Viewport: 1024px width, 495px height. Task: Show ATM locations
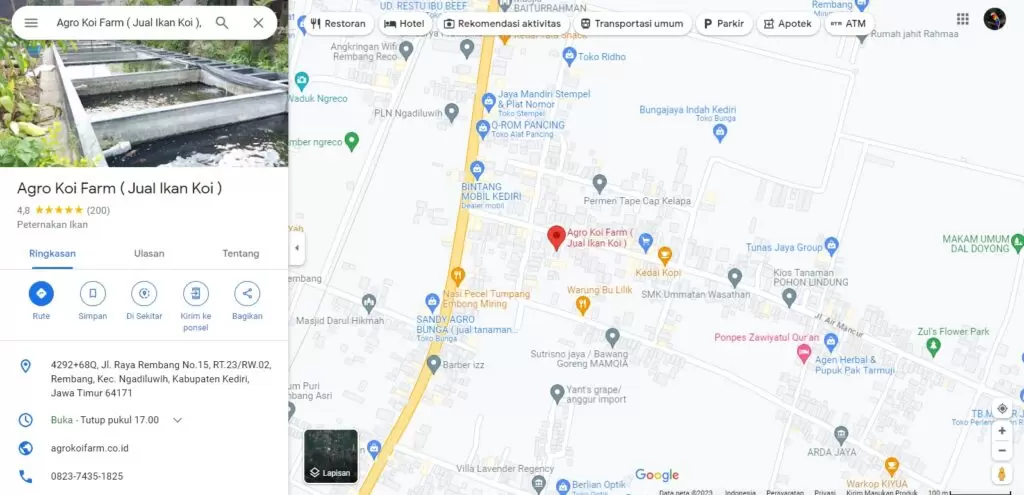[848, 23]
